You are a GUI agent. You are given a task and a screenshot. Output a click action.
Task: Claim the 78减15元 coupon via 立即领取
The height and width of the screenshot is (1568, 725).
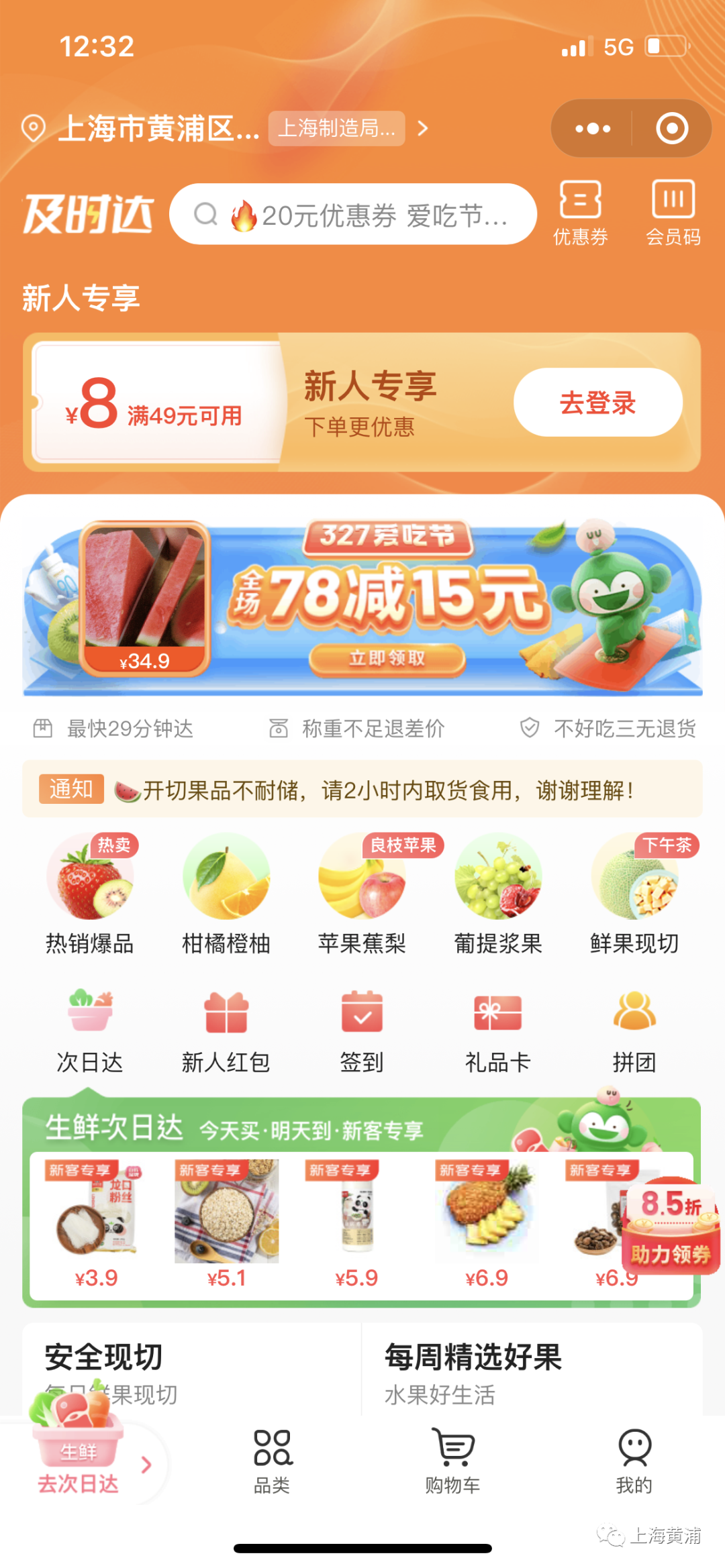click(x=387, y=658)
